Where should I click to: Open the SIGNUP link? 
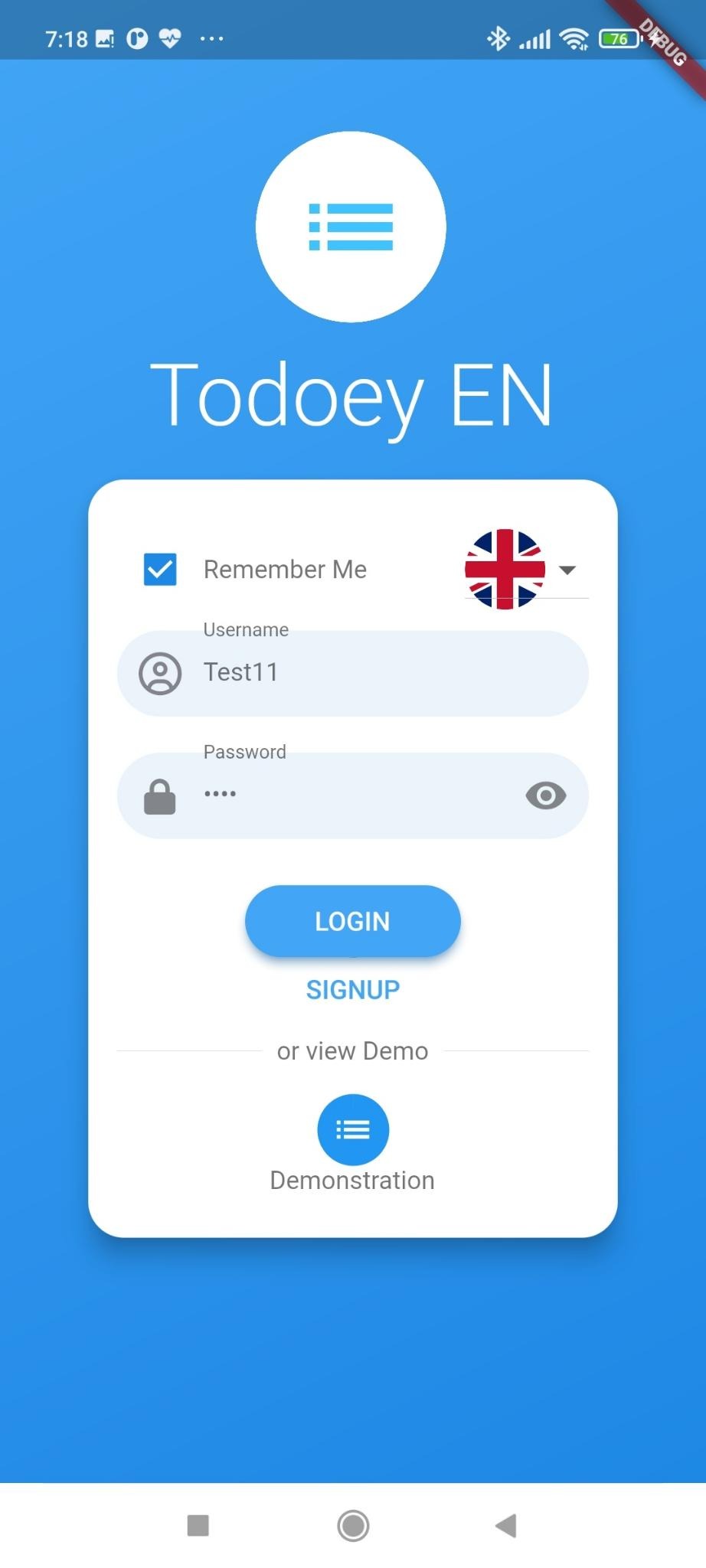[352, 990]
